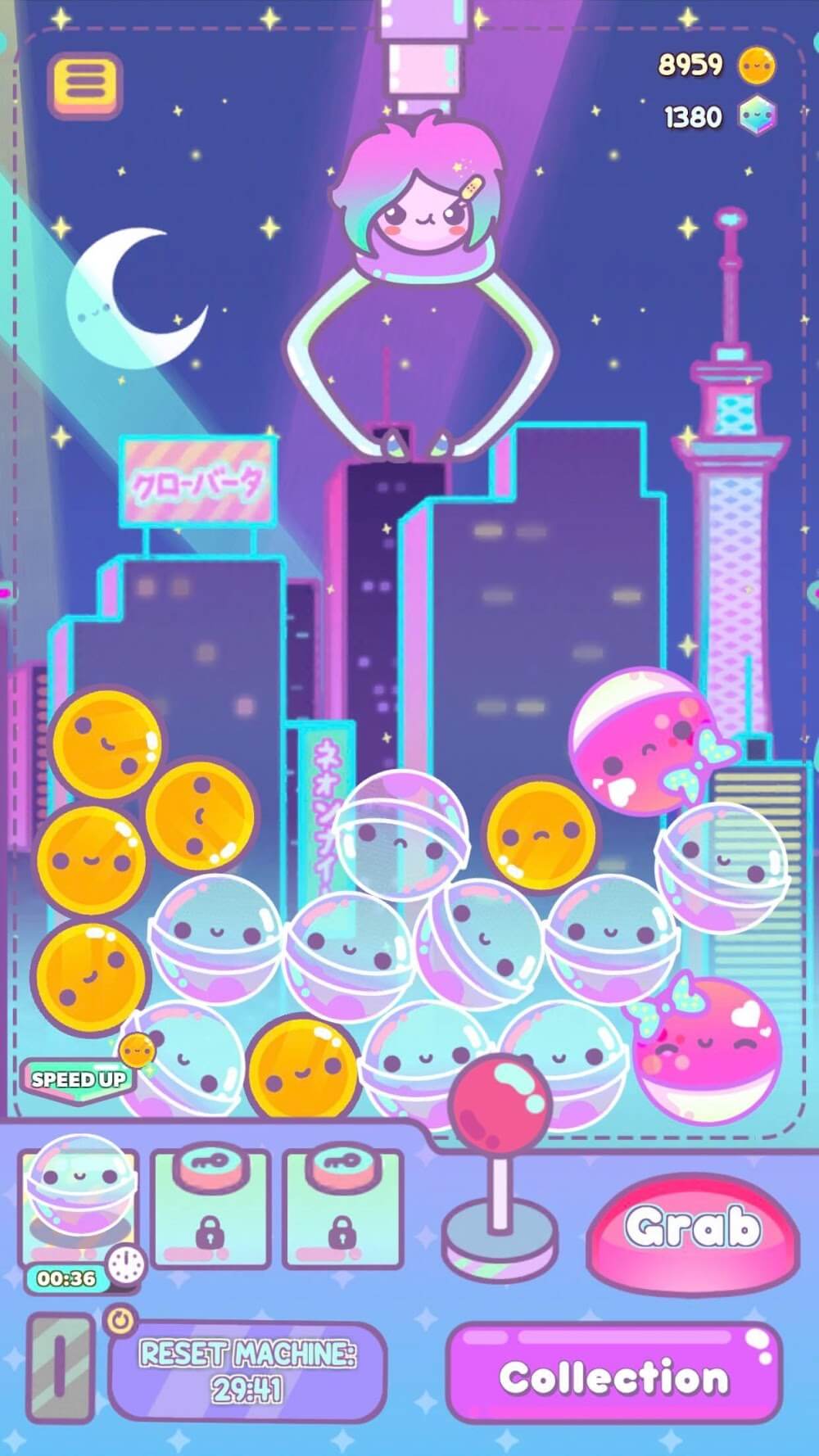
Task: Tap the red joystick control
Action: (500, 1100)
